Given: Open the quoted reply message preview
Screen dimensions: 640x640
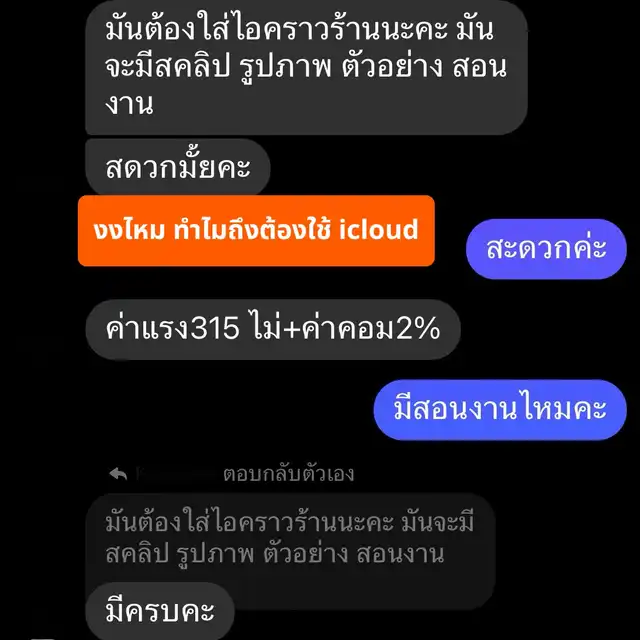Looking at the screenshot, I should pos(290,539).
